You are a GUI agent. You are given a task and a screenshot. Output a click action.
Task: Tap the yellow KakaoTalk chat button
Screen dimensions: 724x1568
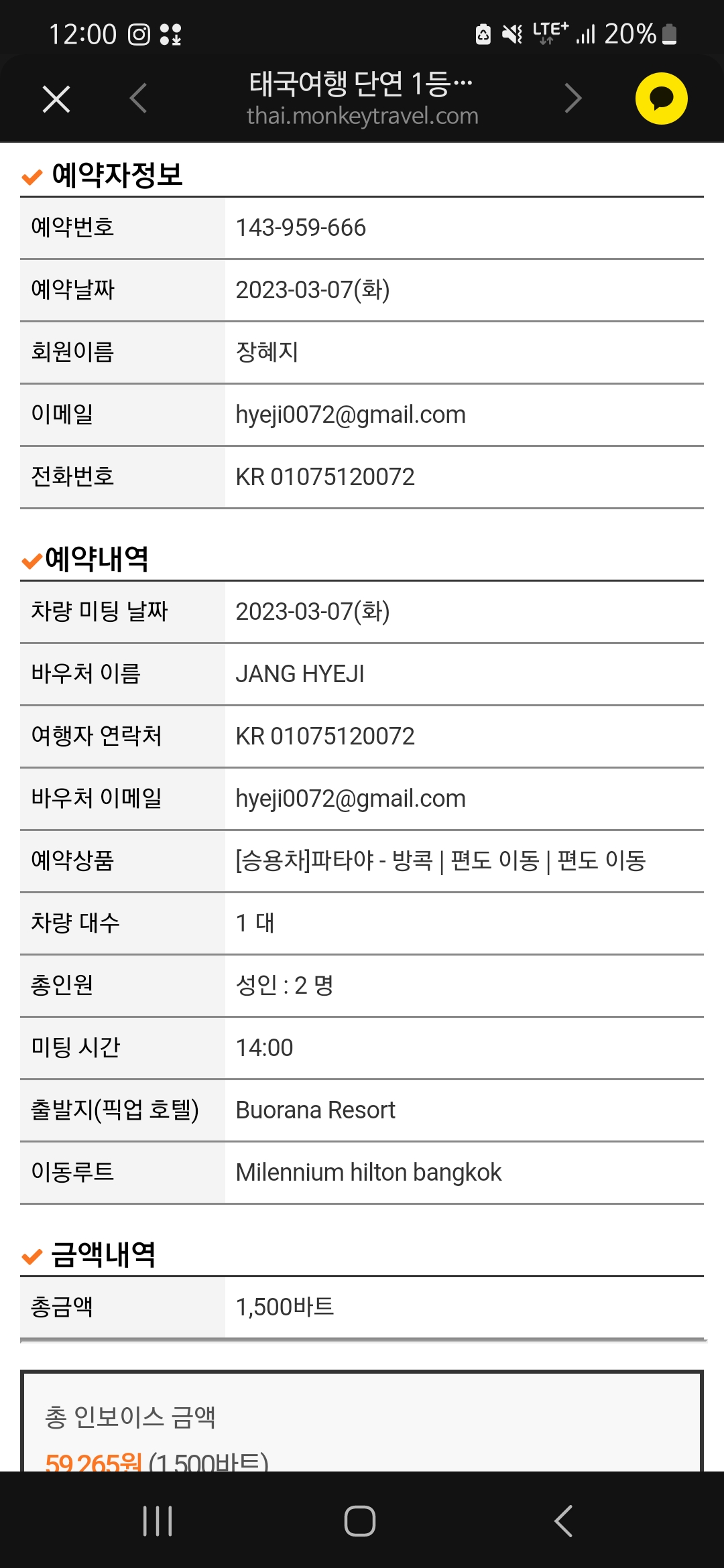[661, 99]
